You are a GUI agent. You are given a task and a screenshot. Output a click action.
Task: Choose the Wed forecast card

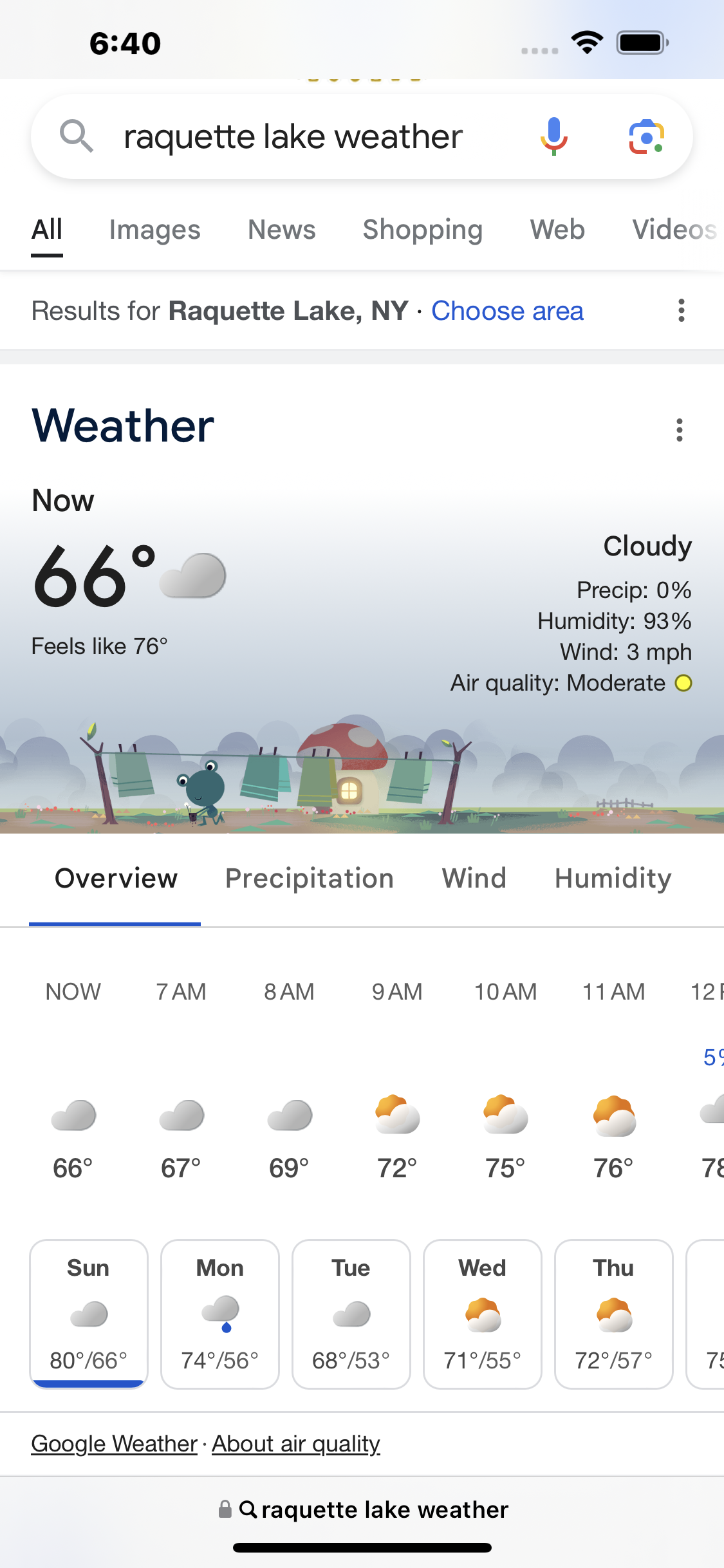pos(483,1314)
